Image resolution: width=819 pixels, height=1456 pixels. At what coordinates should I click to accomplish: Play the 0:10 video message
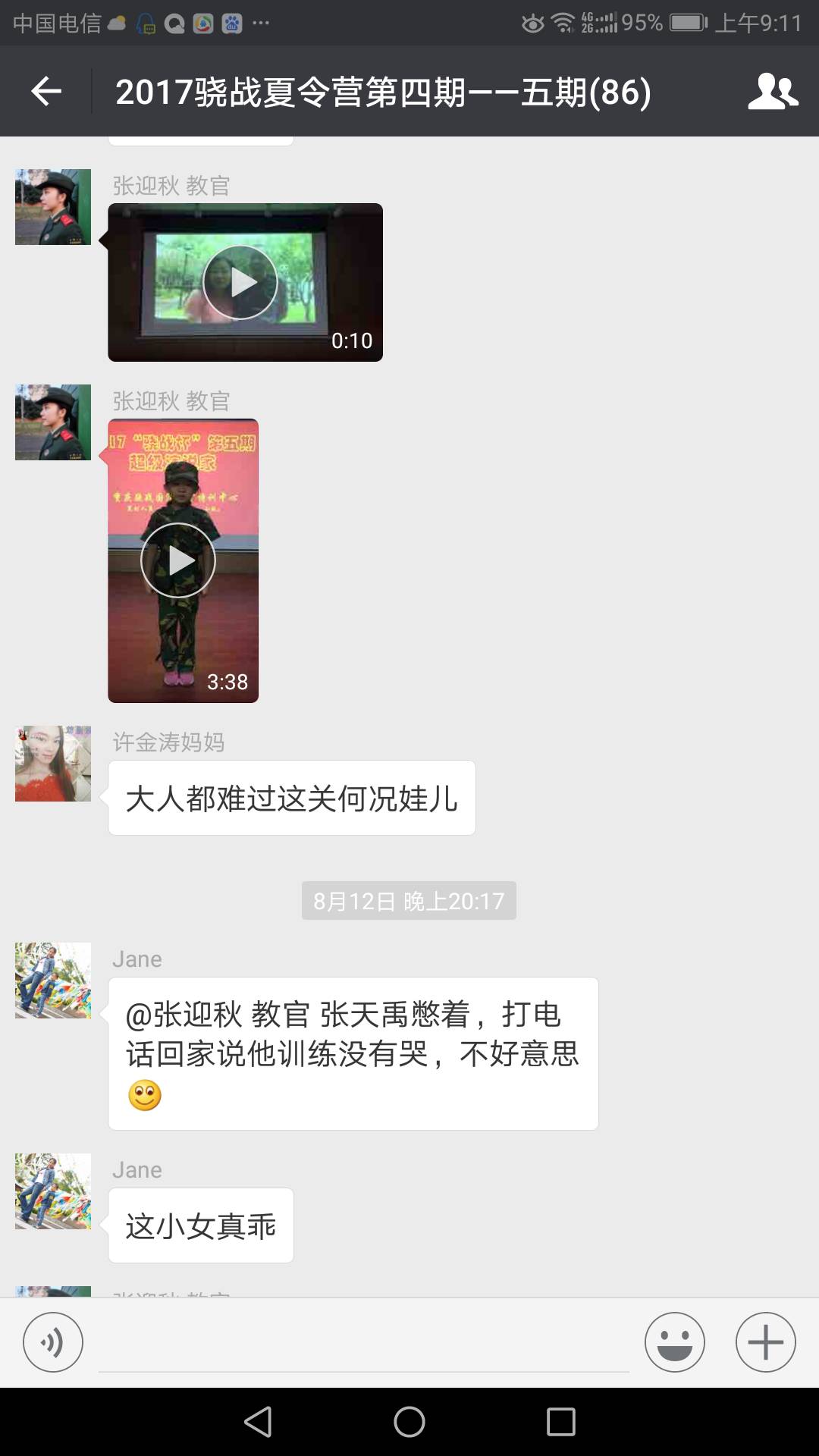[240, 283]
